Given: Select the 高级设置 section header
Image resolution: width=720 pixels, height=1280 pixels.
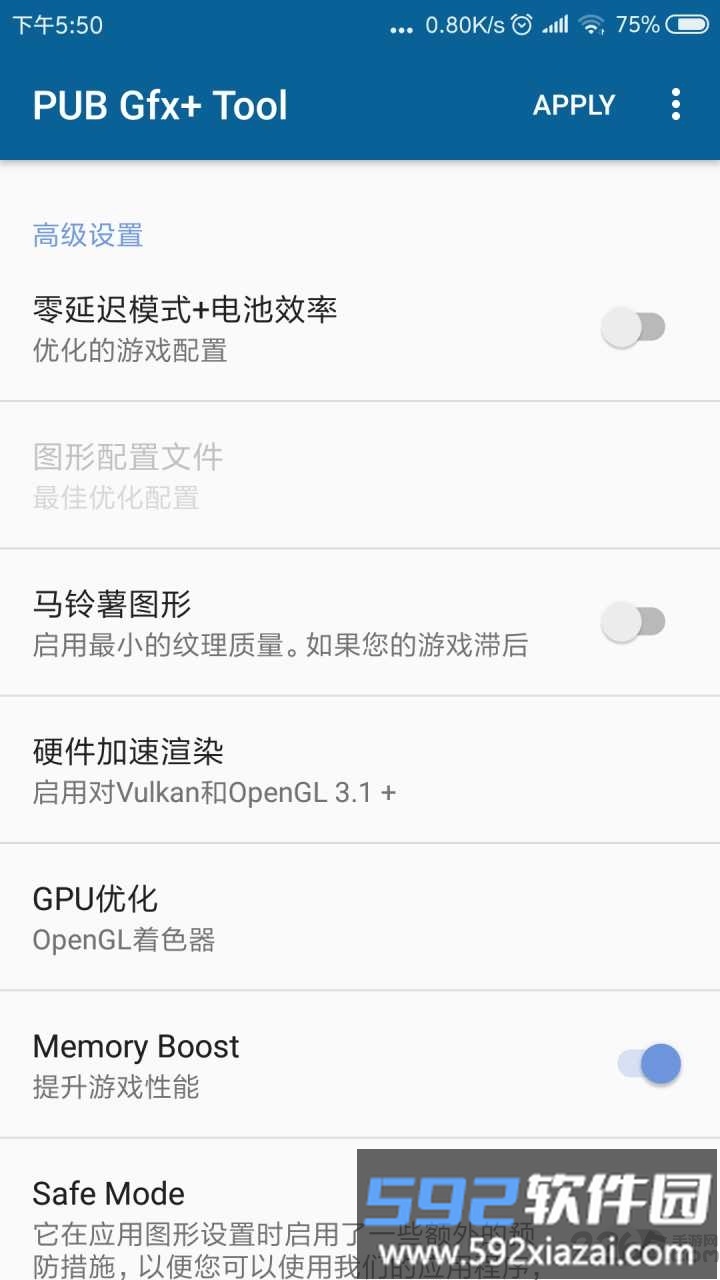Looking at the screenshot, I should [88, 235].
